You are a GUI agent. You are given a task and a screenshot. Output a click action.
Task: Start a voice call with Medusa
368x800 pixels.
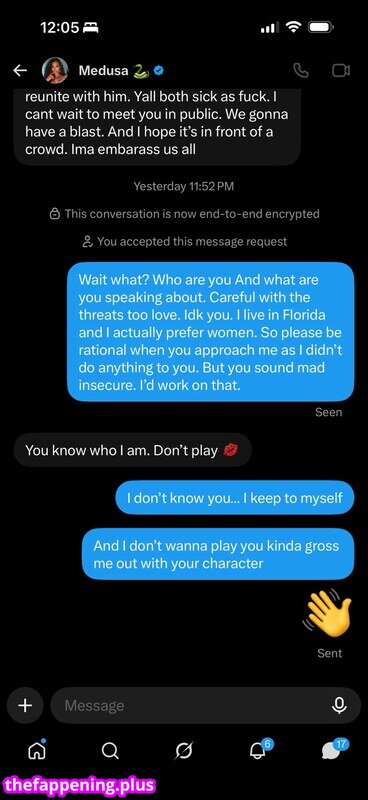pyautogui.click(x=301, y=70)
